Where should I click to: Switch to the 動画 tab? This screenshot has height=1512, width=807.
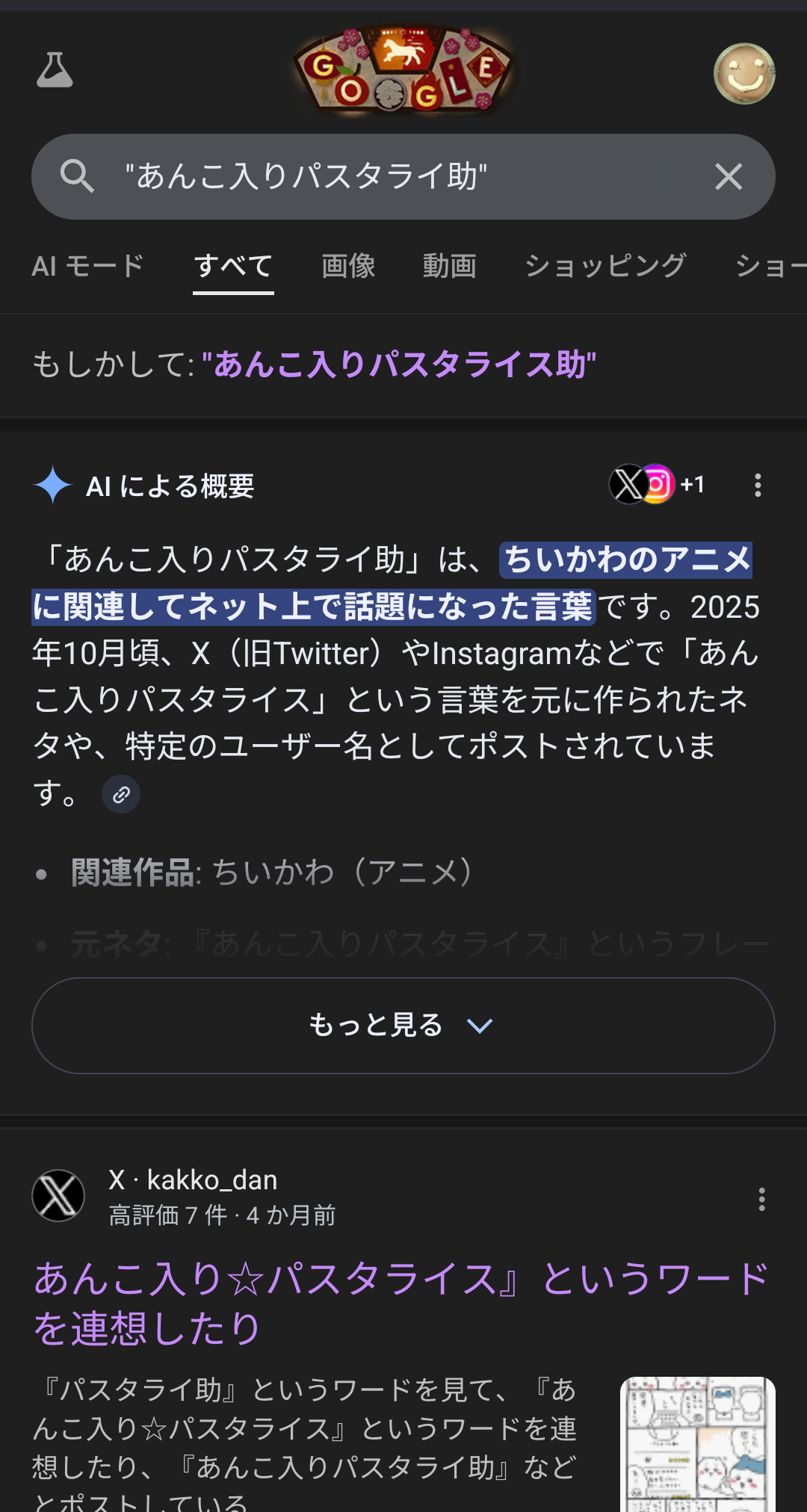click(x=450, y=266)
